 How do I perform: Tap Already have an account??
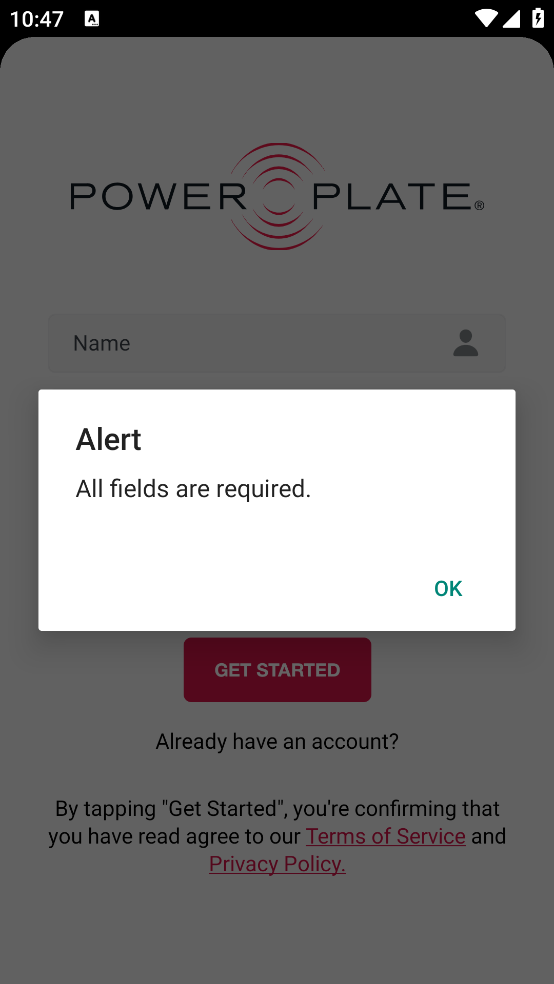(277, 742)
